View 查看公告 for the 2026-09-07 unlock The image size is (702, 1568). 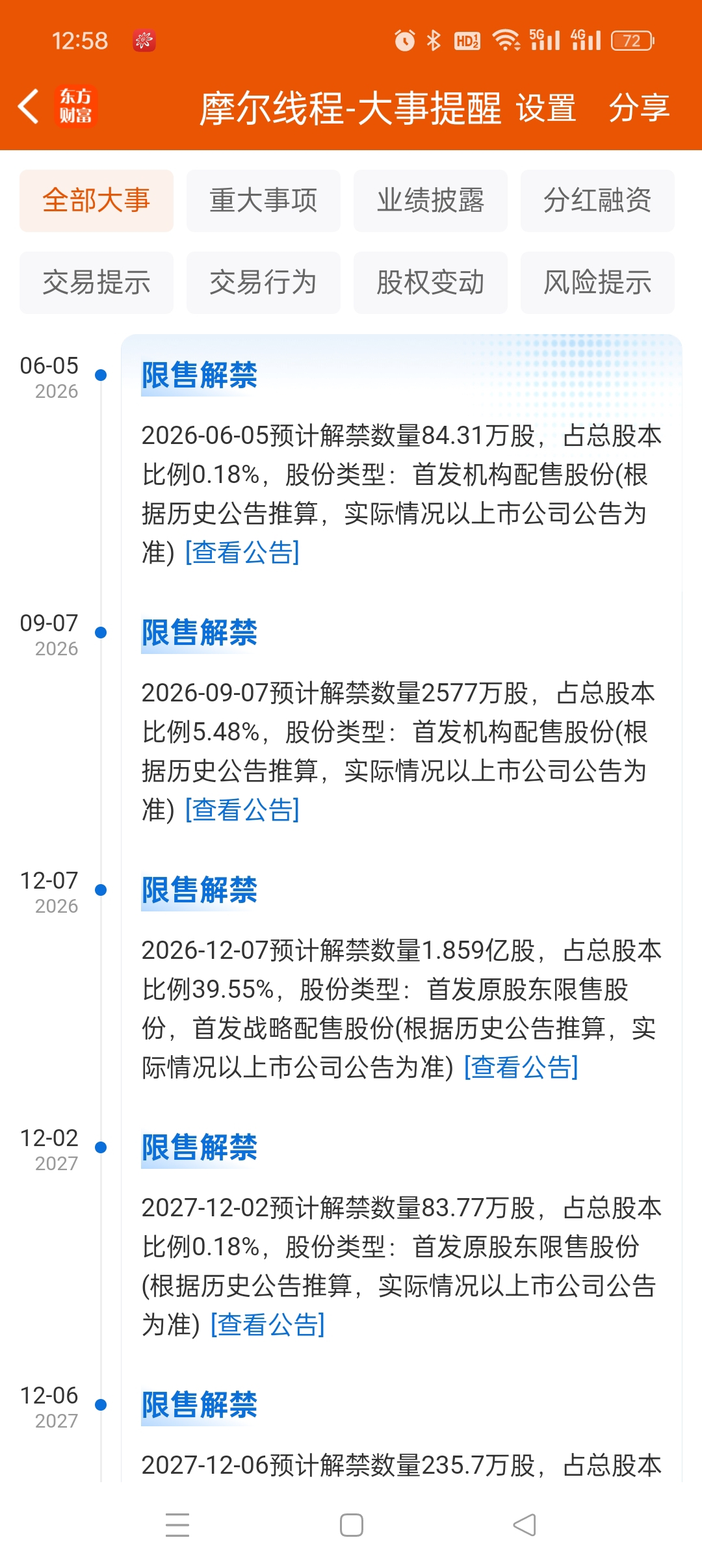coord(242,810)
